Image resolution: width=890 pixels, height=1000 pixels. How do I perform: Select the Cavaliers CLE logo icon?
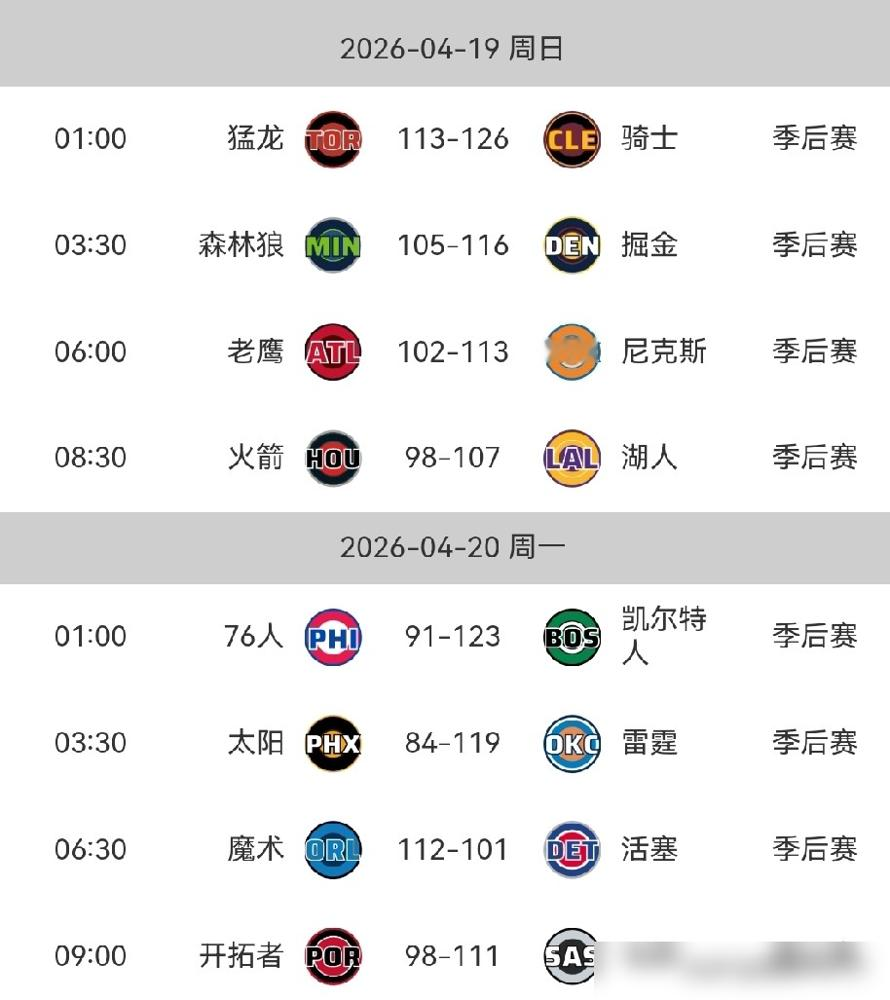pos(571,139)
